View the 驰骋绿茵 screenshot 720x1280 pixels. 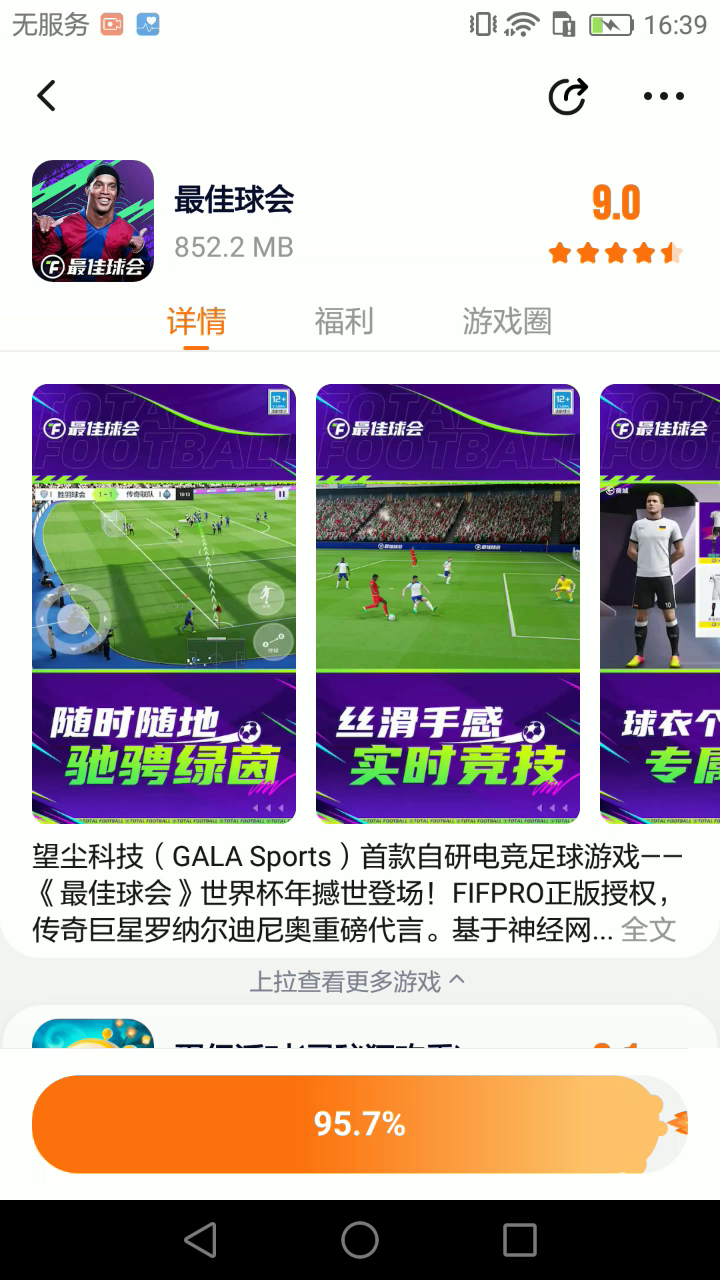[x=164, y=603]
